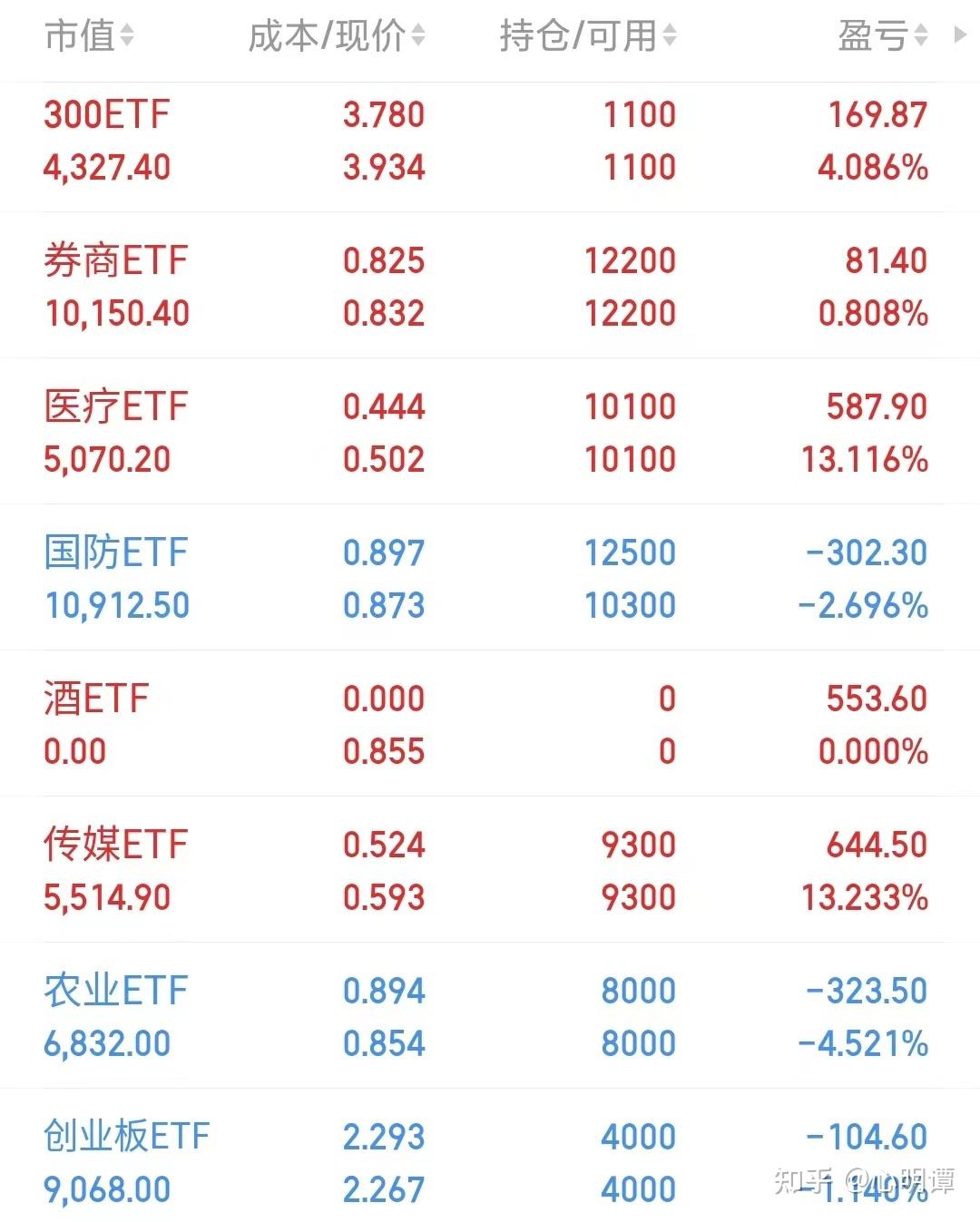Sort by 持仓/可用 column header
Screen dimensions: 980x1222
[587, 36]
